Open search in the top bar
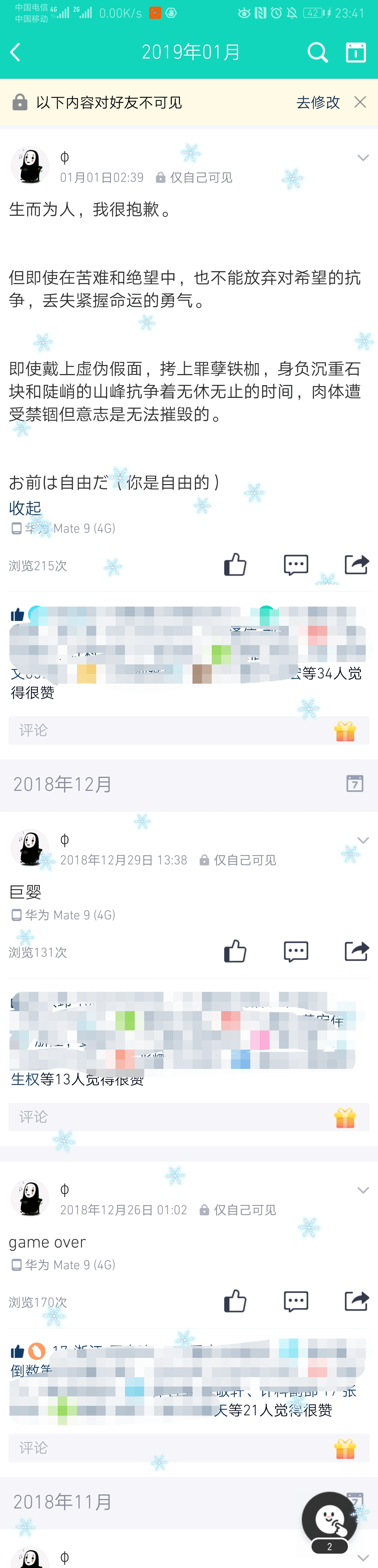The image size is (378, 1568). point(317,52)
